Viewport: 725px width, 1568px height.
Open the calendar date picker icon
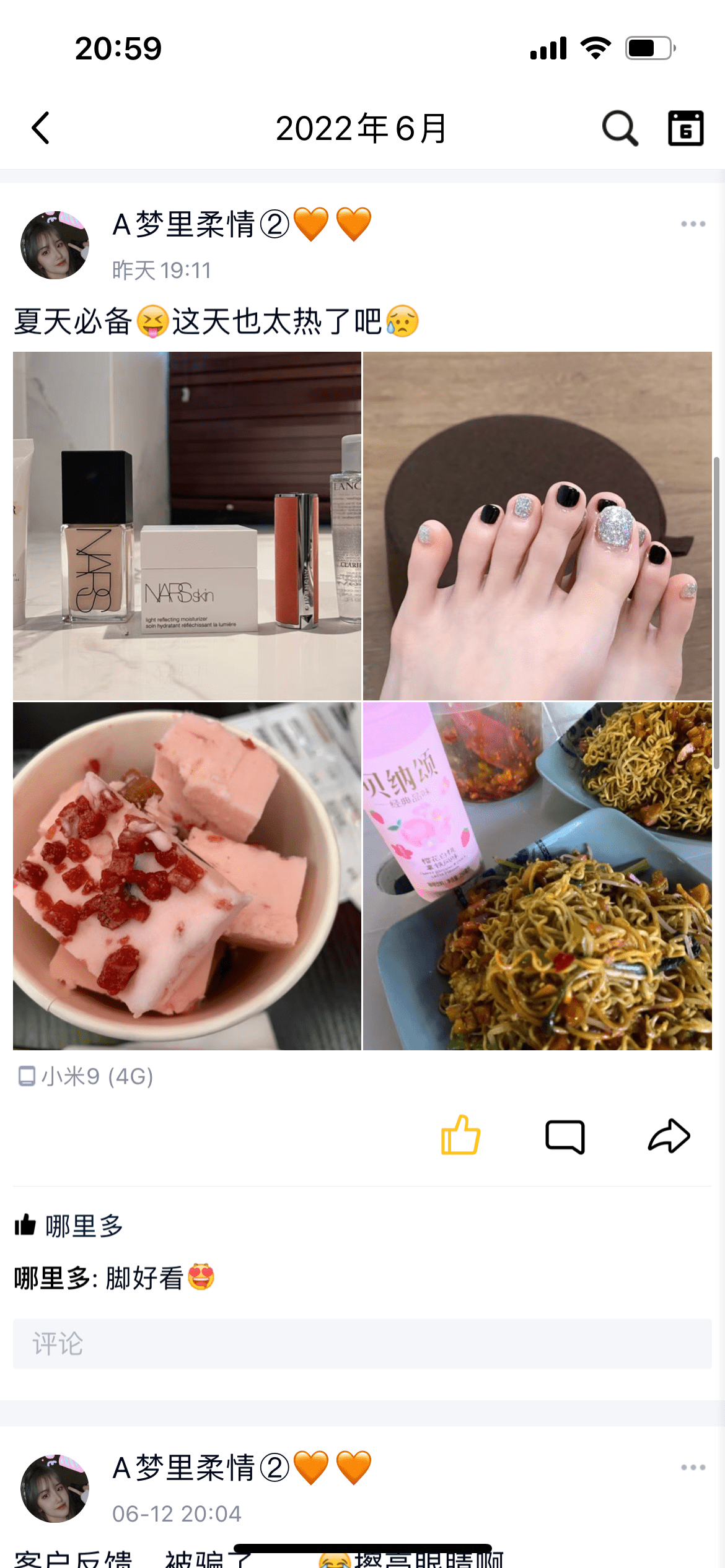(x=685, y=128)
